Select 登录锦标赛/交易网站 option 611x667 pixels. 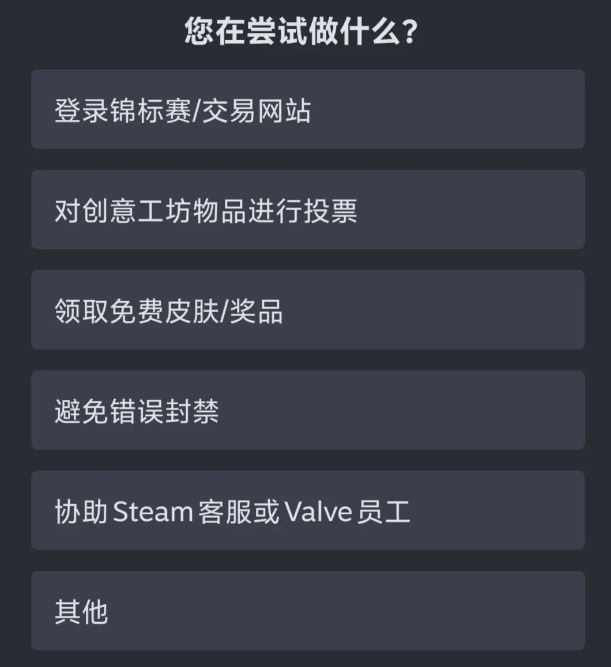point(307,110)
